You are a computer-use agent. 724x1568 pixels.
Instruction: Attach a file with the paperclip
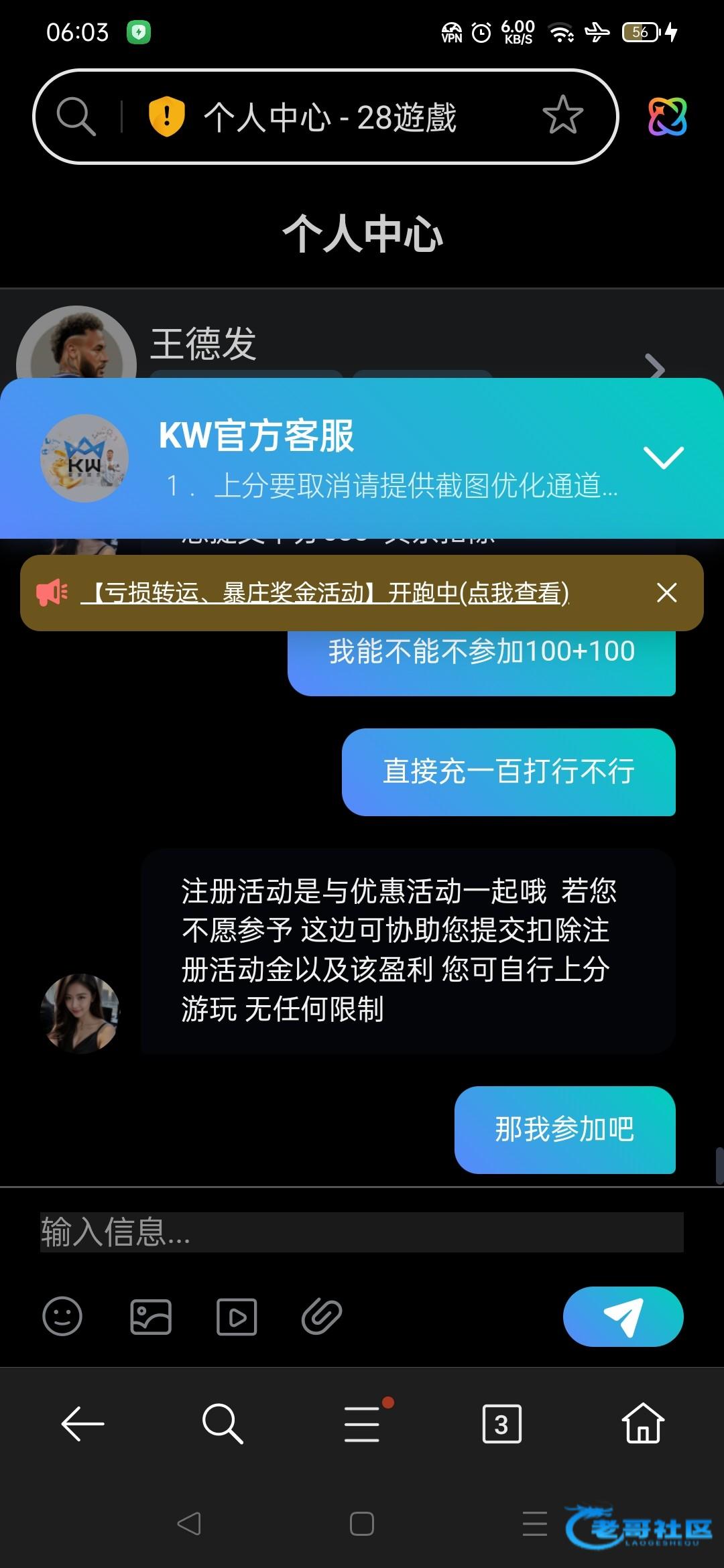tap(322, 1317)
